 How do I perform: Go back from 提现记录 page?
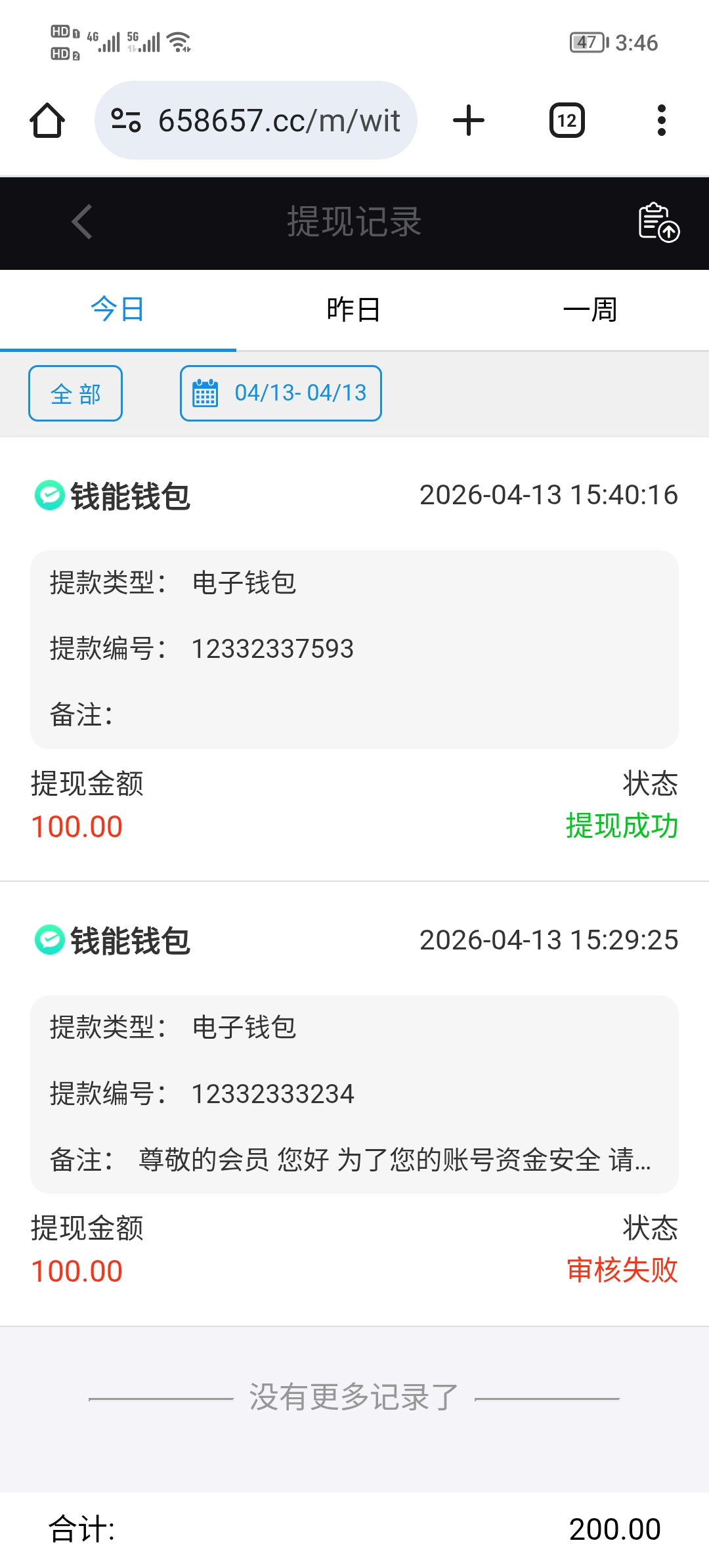pos(82,222)
